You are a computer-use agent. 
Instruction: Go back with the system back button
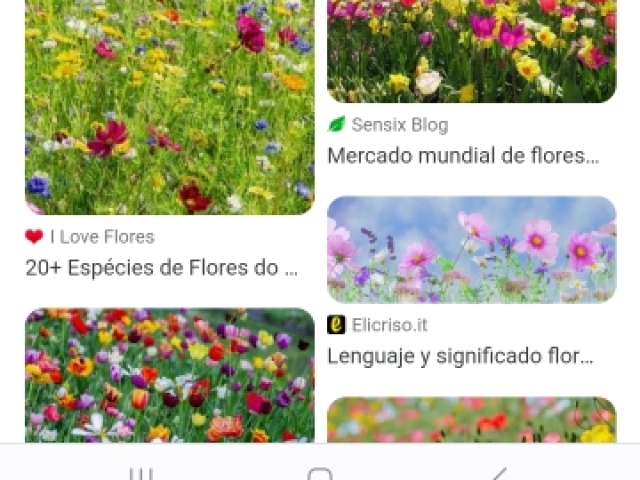point(498,473)
